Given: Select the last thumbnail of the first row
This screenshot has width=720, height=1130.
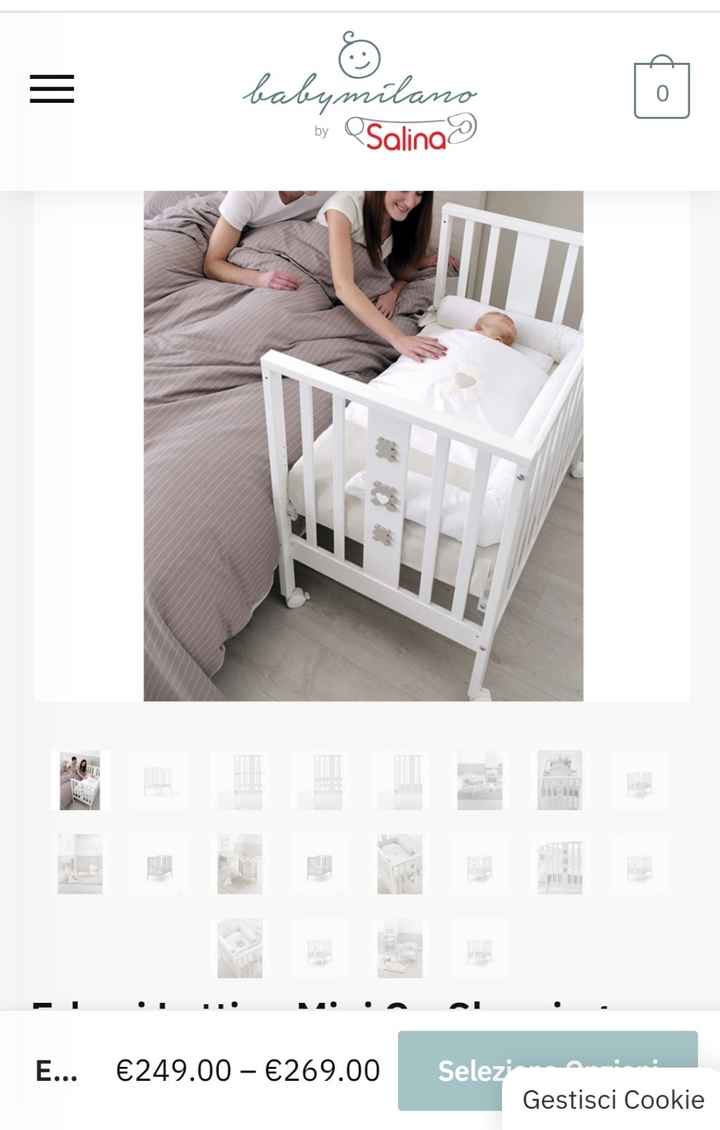Looking at the screenshot, I should (x=640, y=780).
